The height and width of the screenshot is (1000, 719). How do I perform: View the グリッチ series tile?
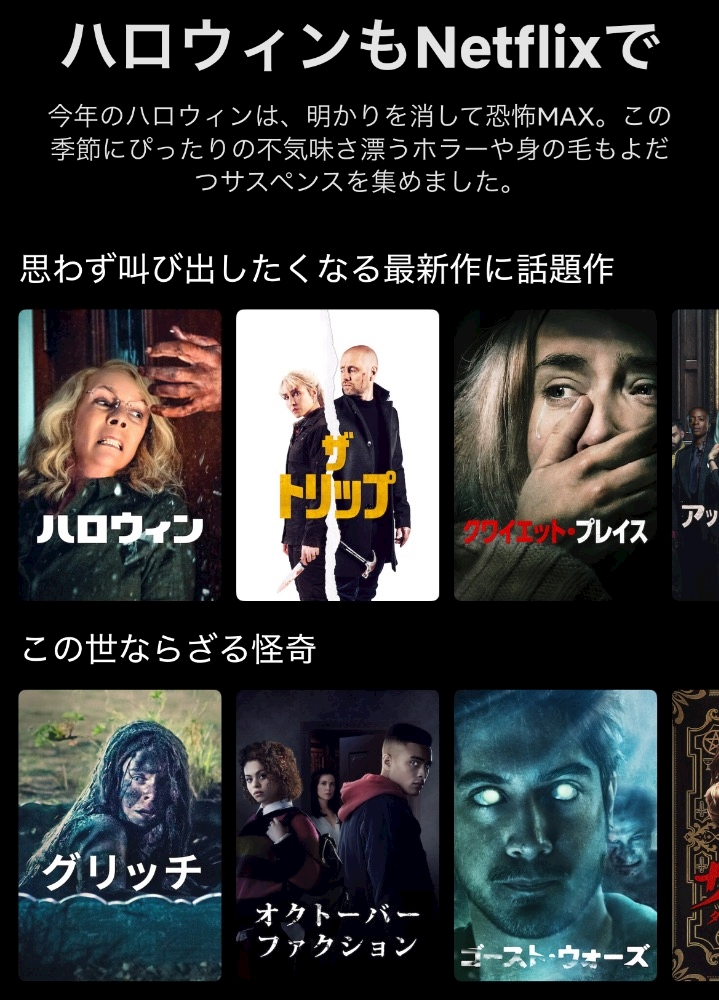point(120,835)
